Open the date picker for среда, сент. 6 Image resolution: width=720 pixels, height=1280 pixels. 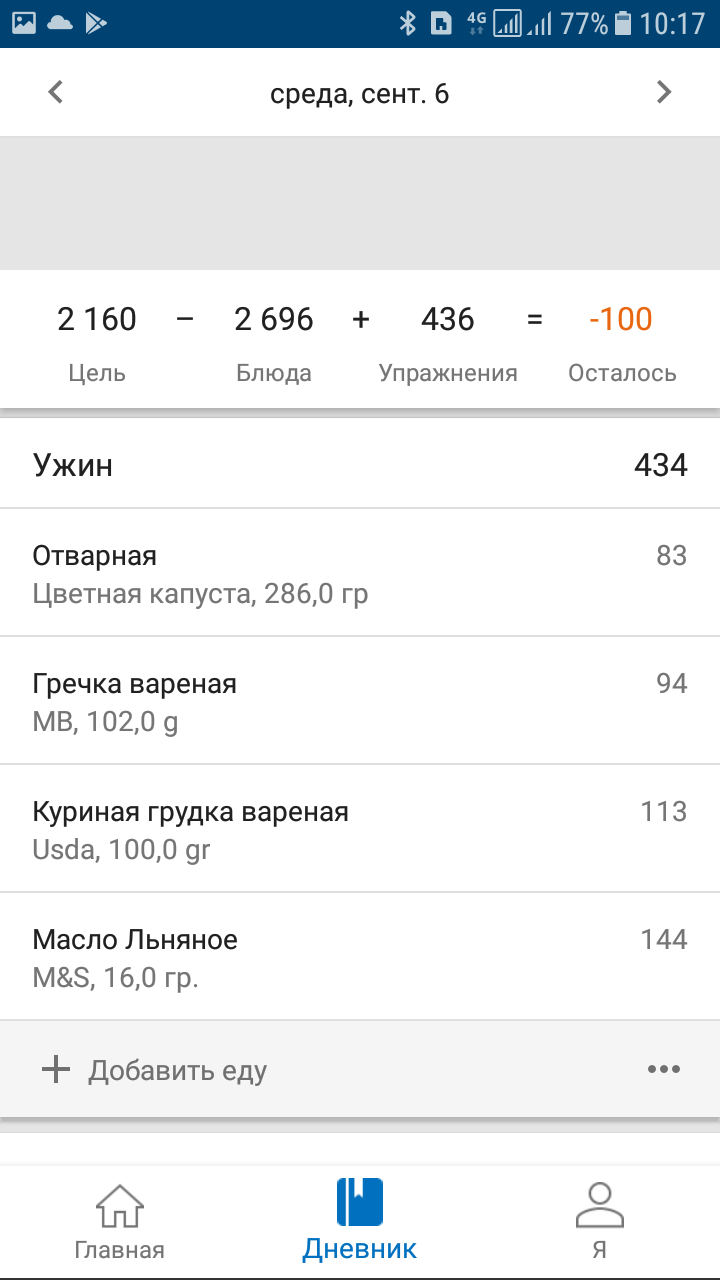click(x=359, y=94)
